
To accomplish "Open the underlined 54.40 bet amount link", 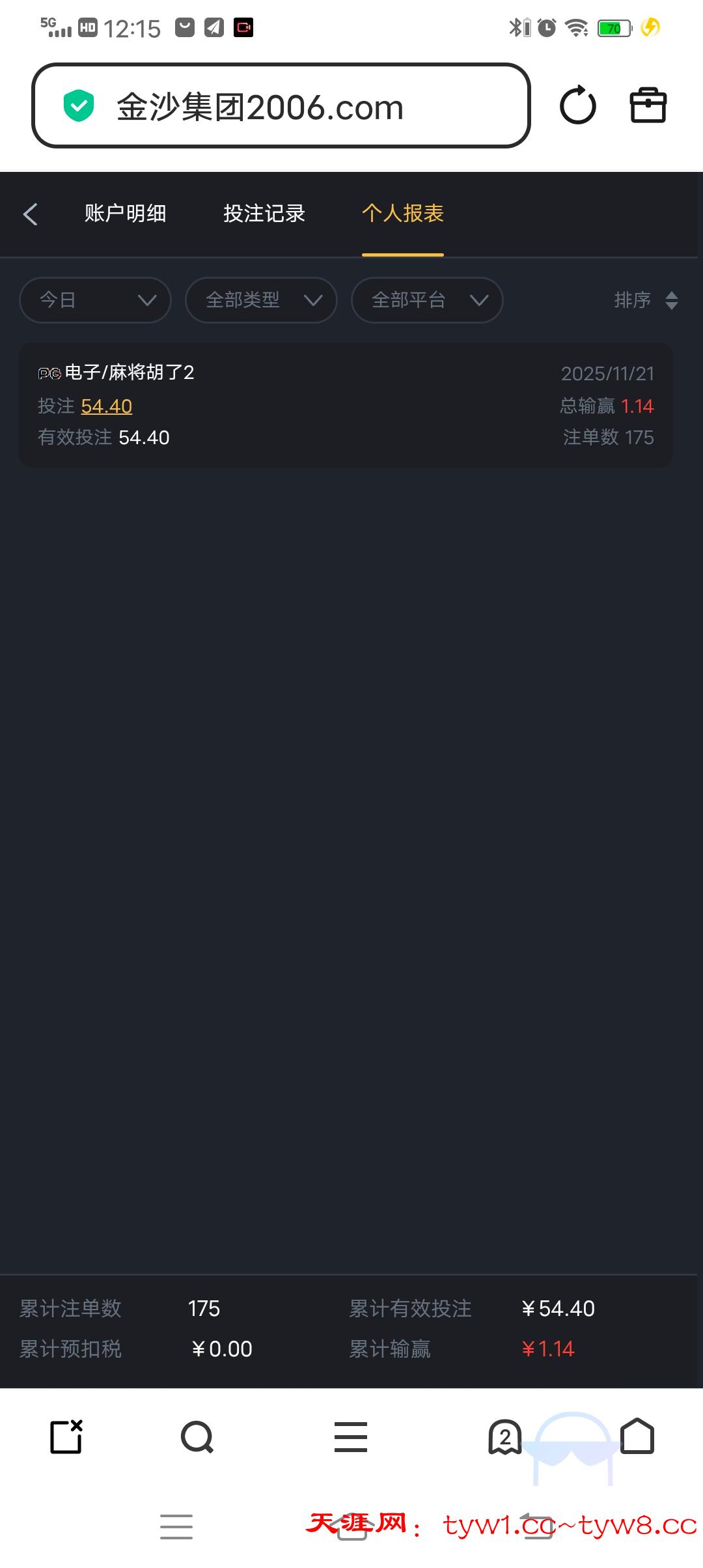I will tap(106, 406).
